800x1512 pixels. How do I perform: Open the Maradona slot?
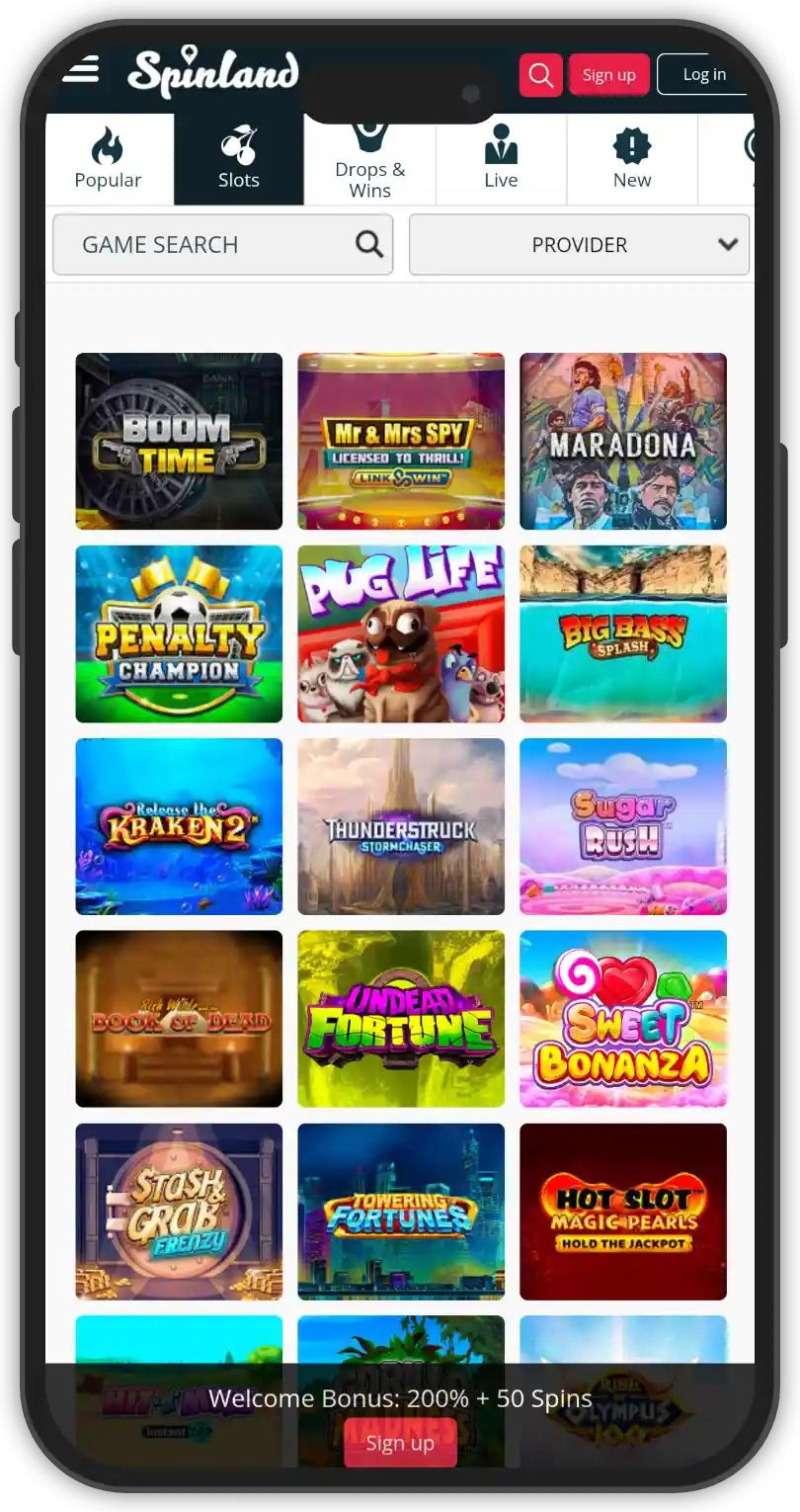coord(622,441)
